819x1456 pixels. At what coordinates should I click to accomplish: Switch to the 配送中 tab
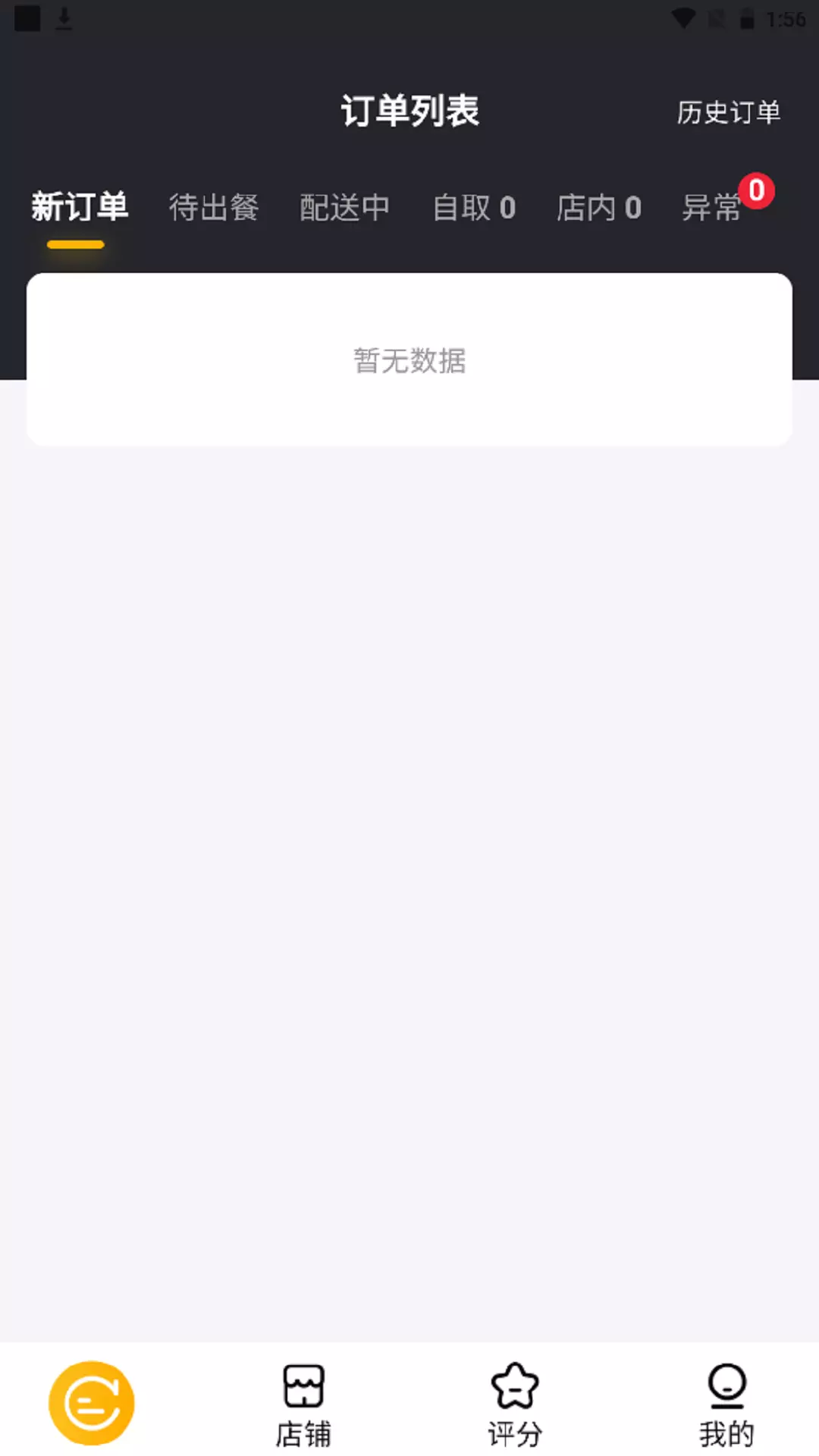tap(344, 207)
